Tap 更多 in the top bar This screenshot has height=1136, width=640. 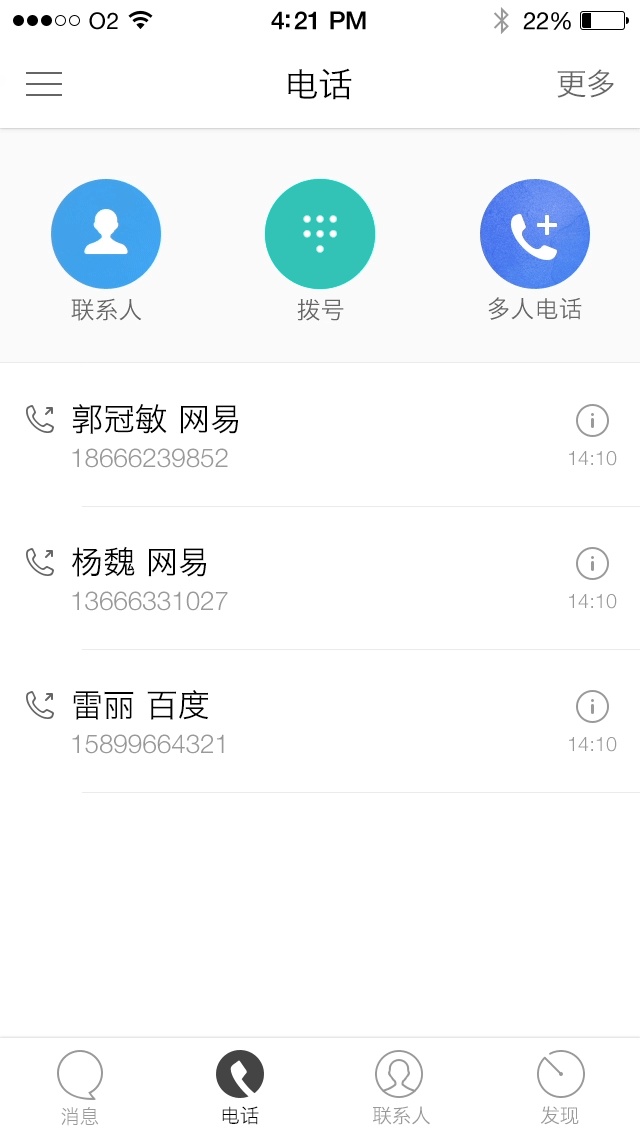(x=585, y=84)
